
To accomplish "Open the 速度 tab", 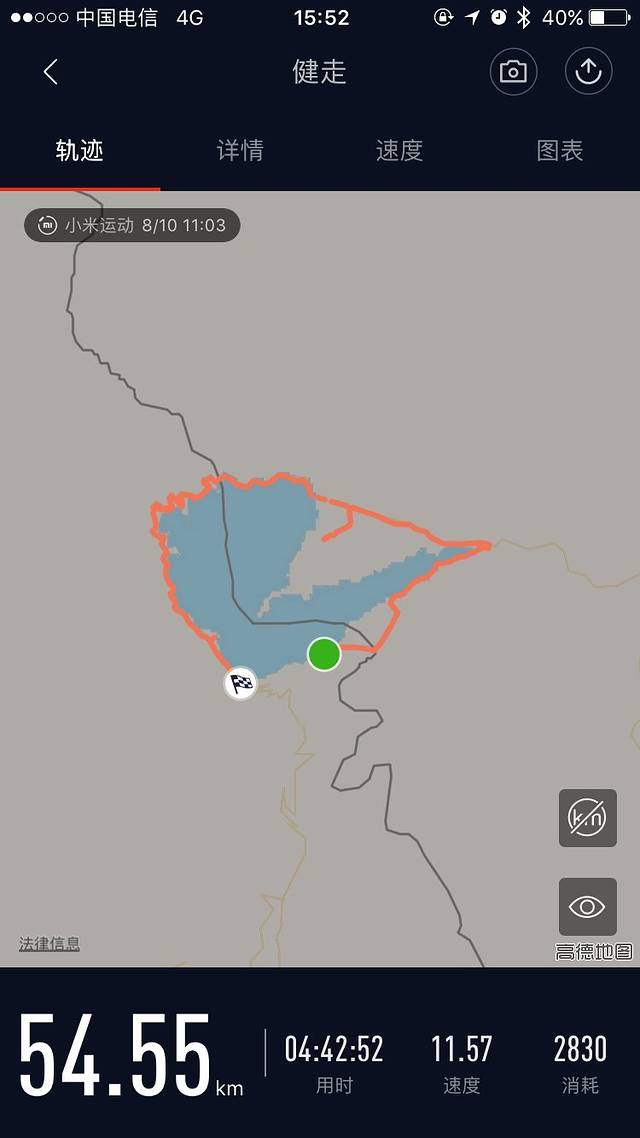I will pyautogui.click(x=400, y=151).
